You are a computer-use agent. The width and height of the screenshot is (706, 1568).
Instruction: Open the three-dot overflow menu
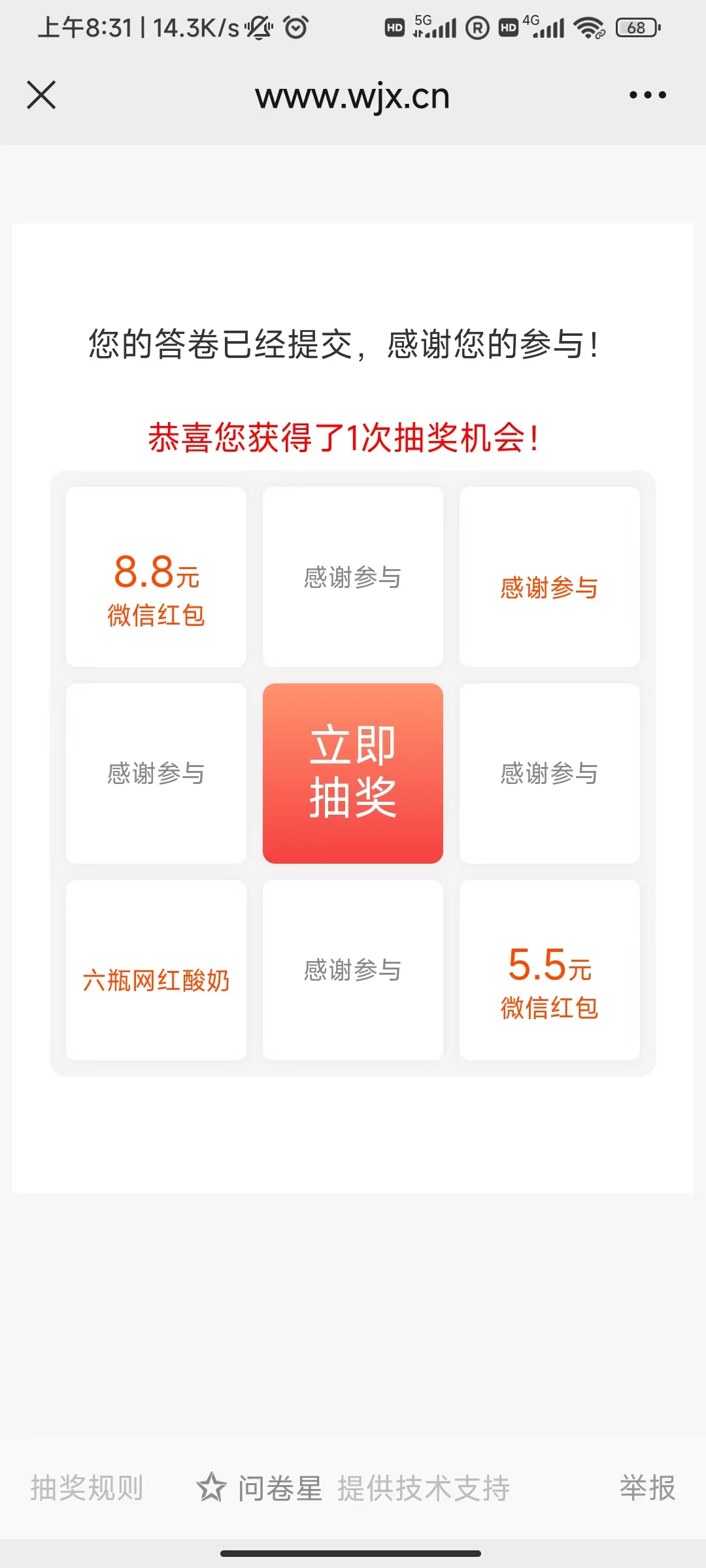pyautogui.click(x=647, y=95)
